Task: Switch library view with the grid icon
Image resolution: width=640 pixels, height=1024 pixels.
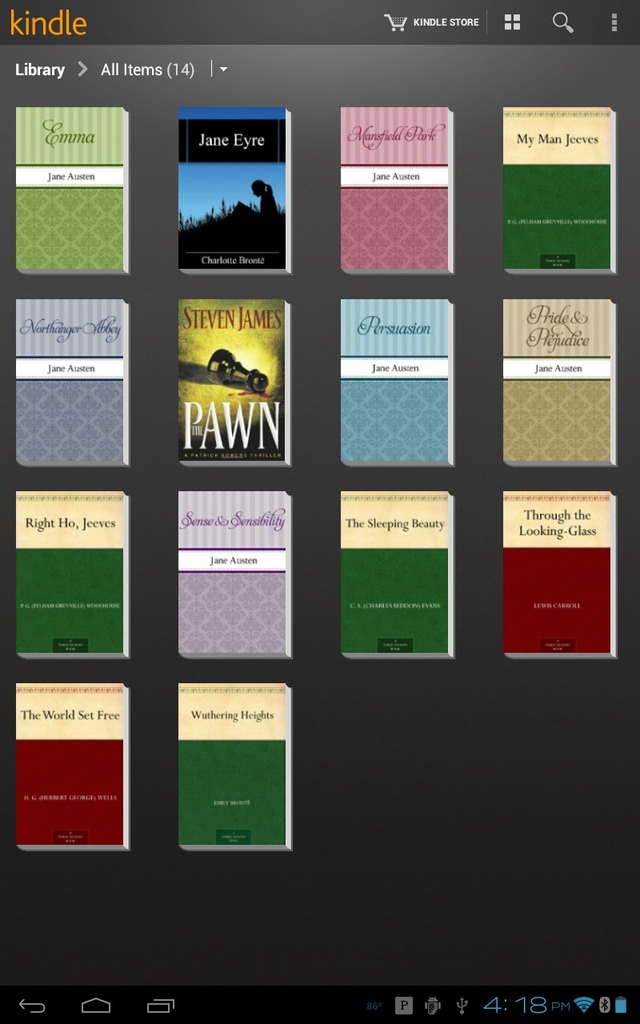Action: [513, 22]
